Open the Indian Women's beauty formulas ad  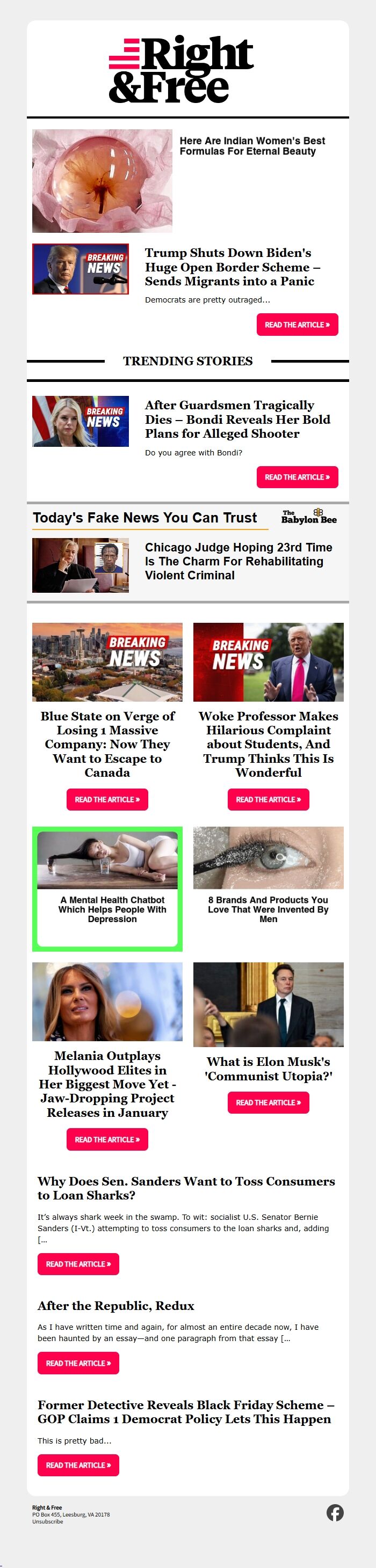252,146
